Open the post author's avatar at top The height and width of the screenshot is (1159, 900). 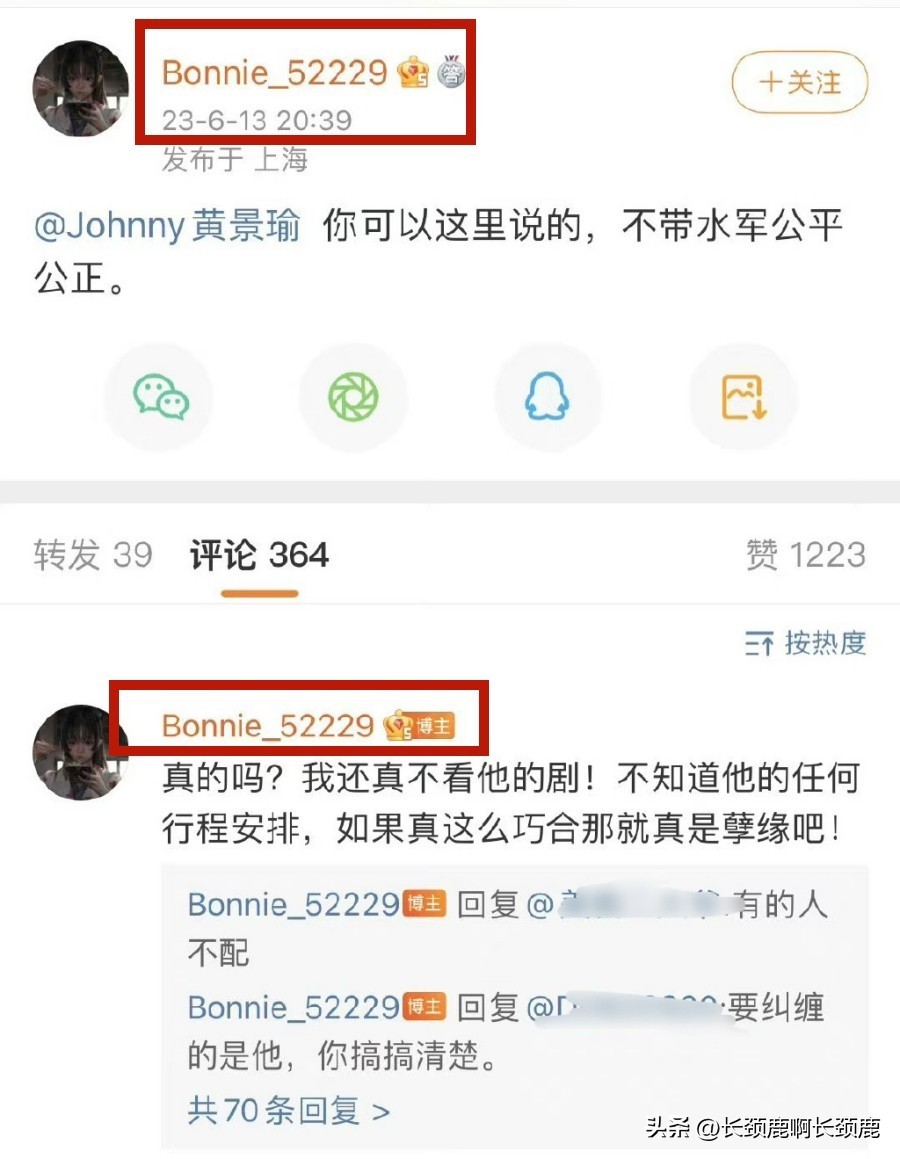81,89
